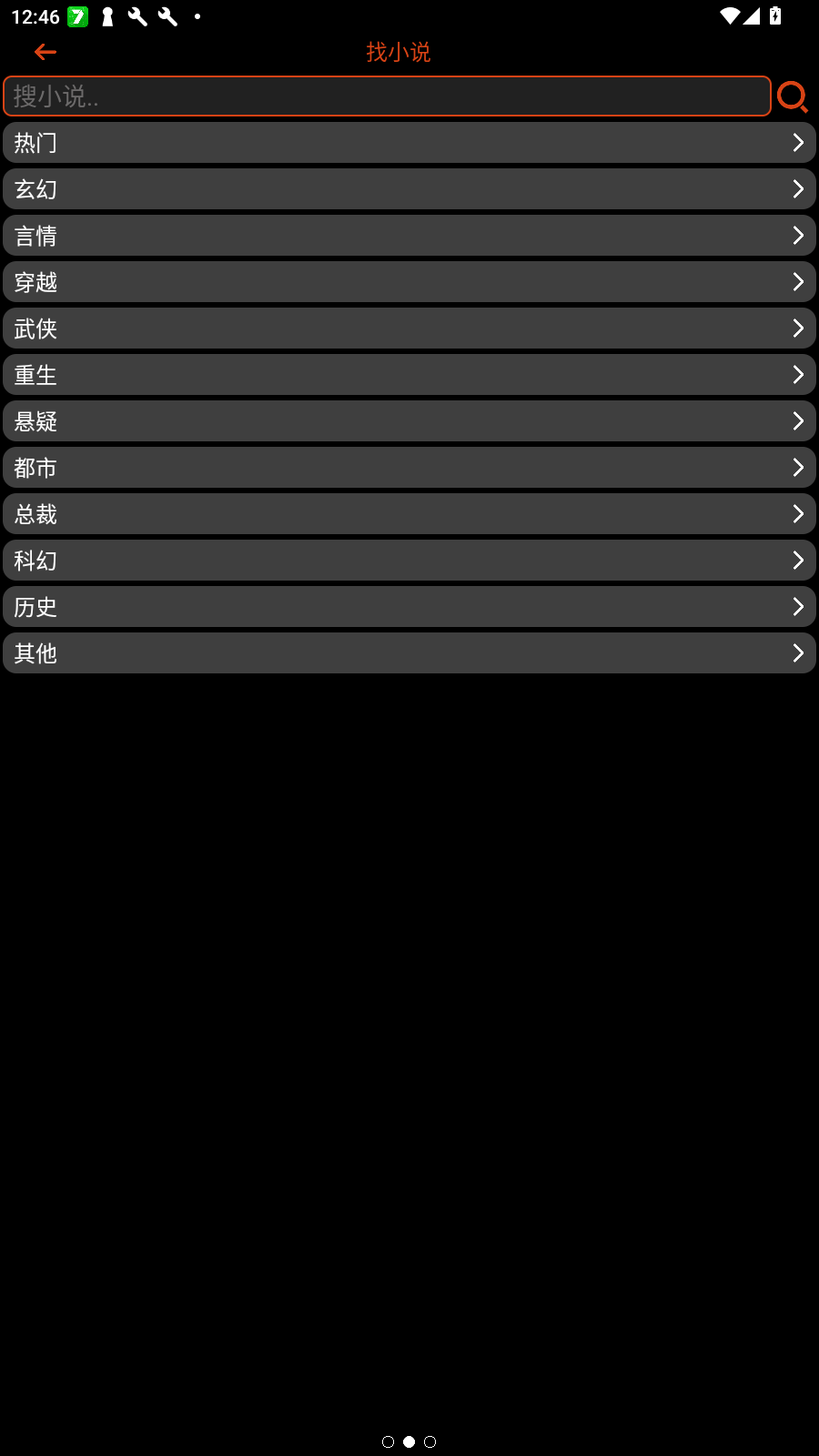
Task: Focus the 搜小说 search field
Action: pyautogui.click(x=387, y=96)
